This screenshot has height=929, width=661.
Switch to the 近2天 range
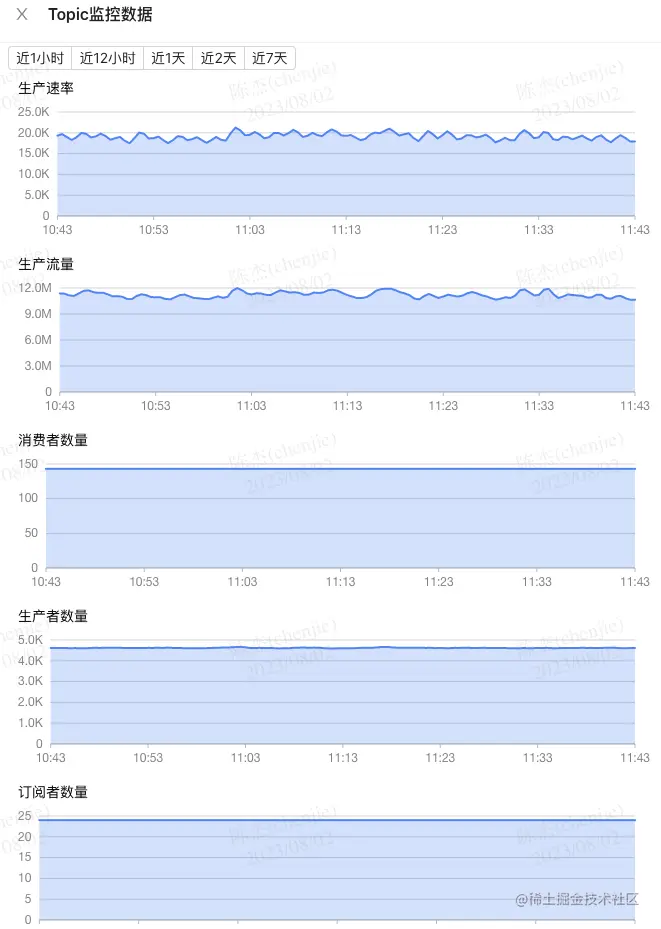click(x=218, y=58)
